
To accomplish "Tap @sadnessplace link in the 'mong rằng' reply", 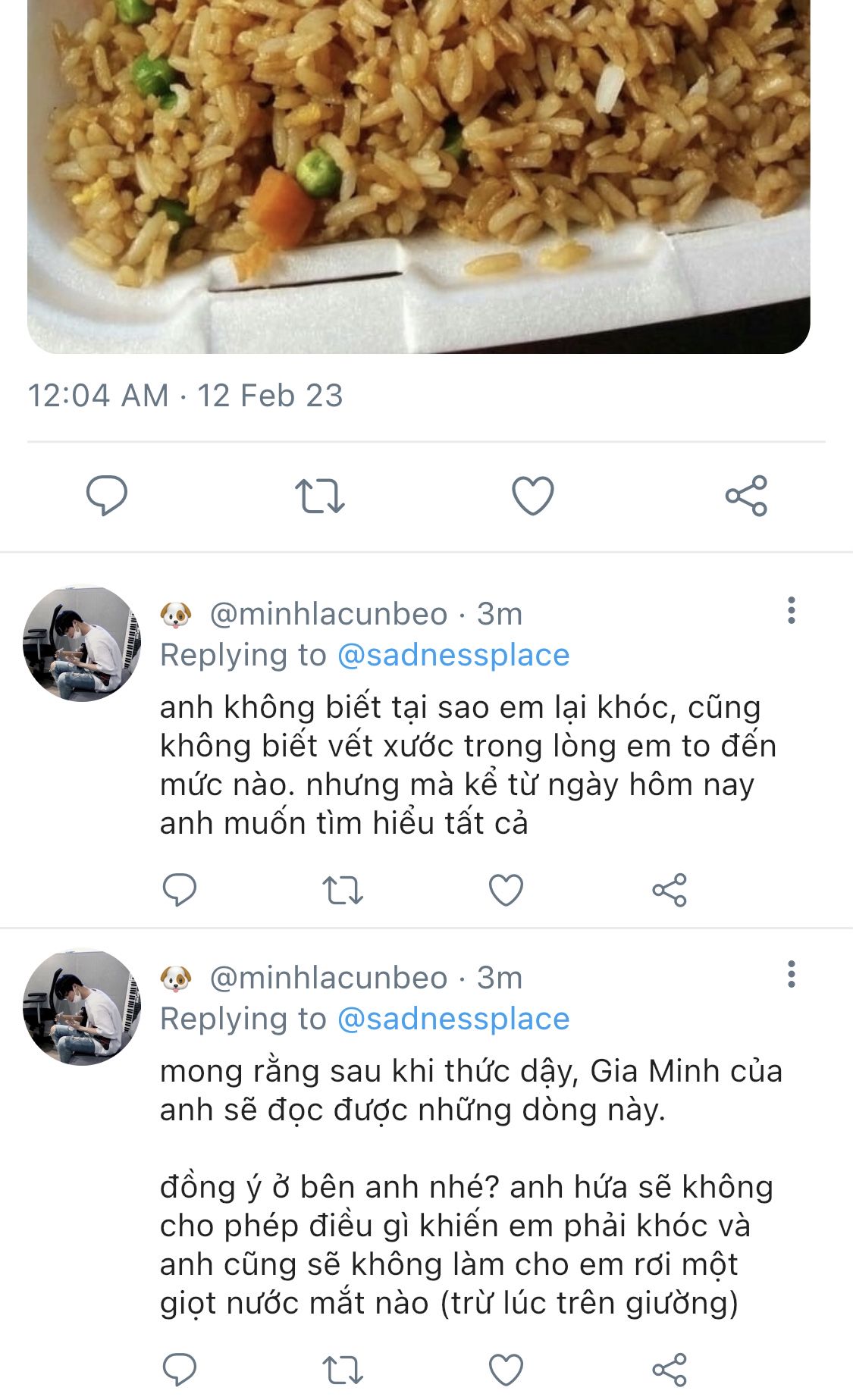I will click(x=453, y=1019).
